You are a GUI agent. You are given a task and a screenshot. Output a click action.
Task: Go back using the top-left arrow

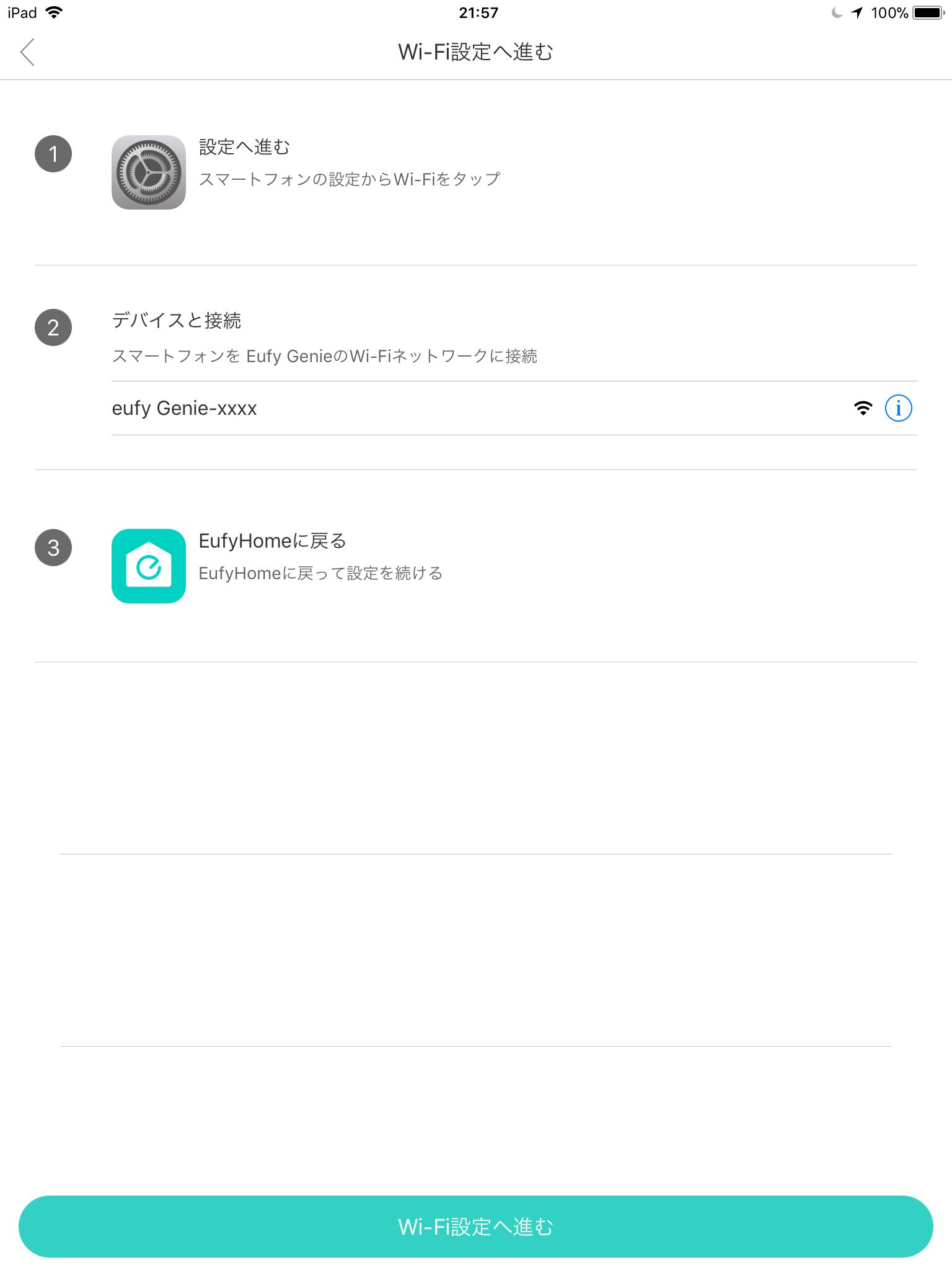point(27,52)
